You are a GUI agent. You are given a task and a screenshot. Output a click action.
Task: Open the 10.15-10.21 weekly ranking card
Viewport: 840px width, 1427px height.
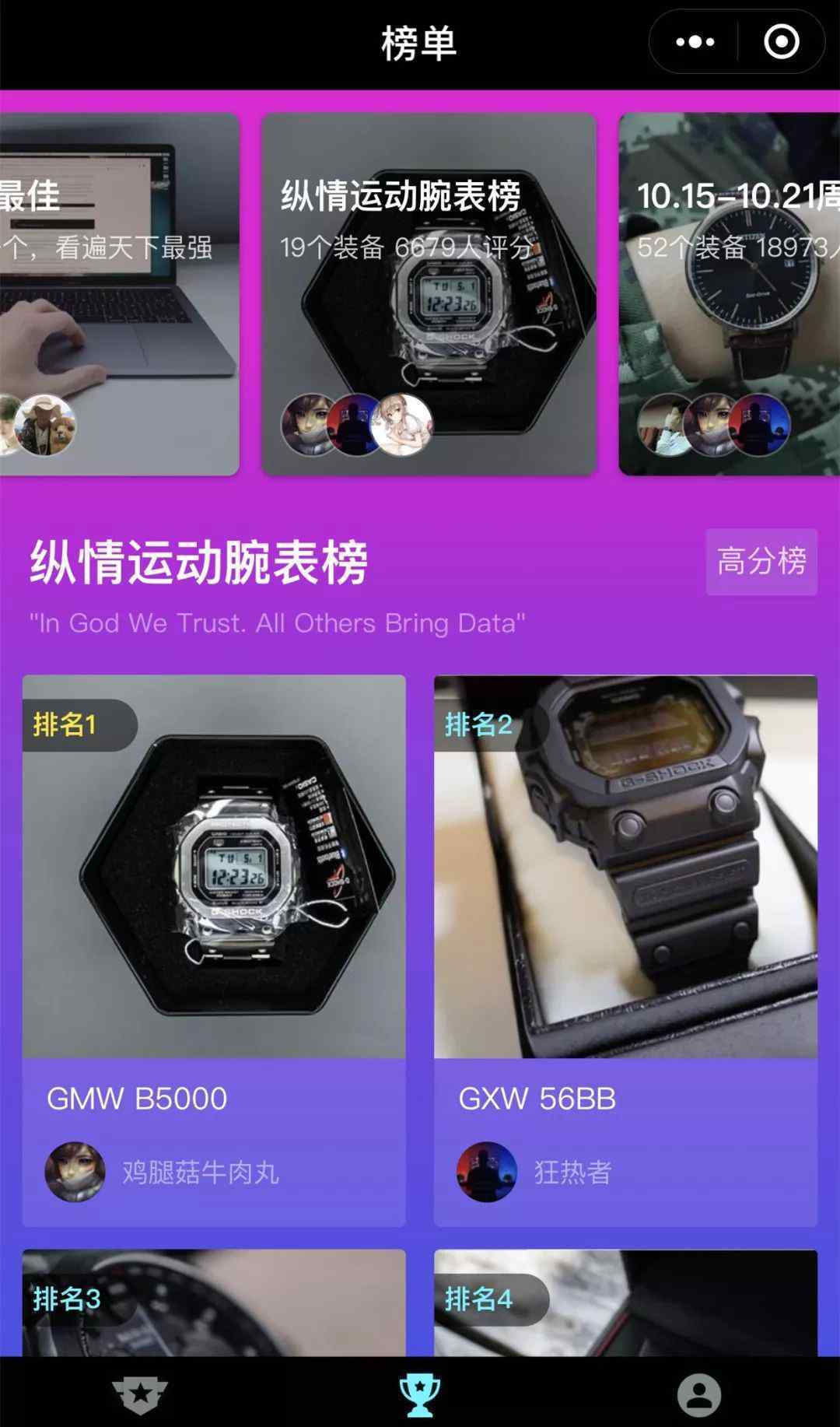(x=730, y=295)
